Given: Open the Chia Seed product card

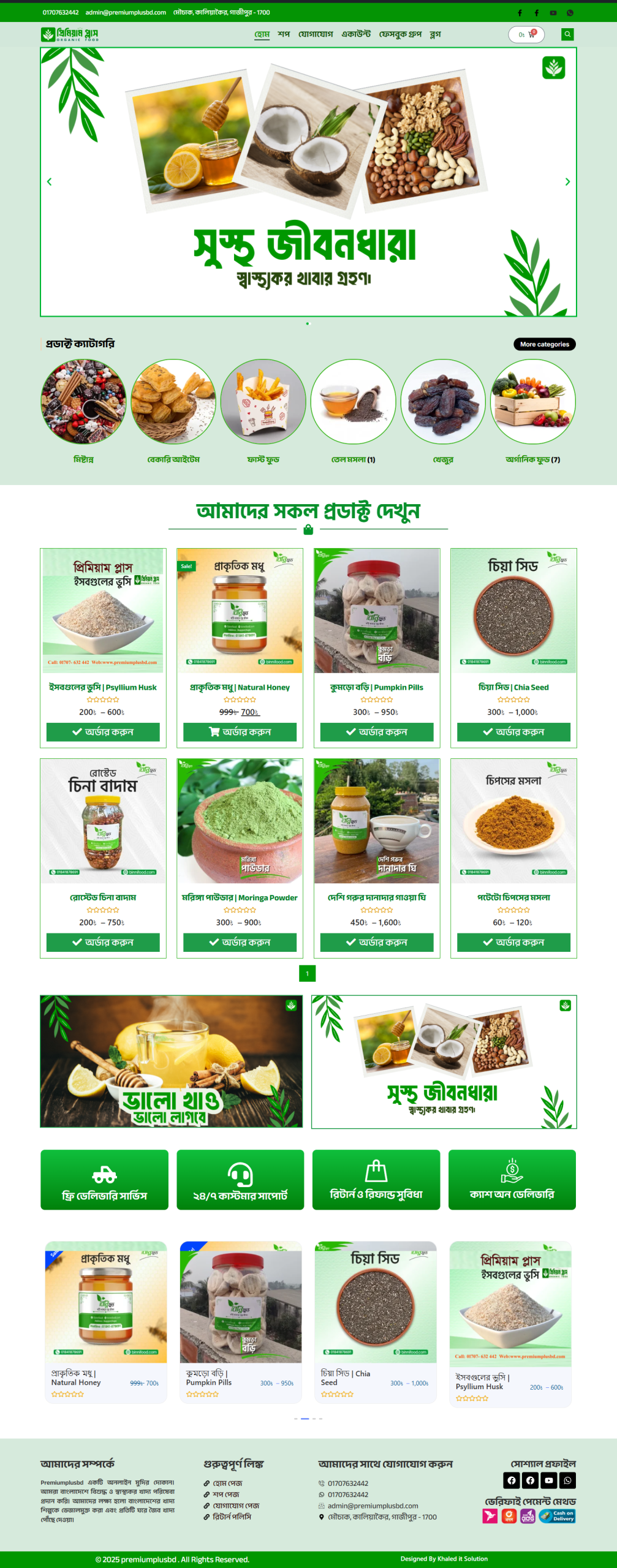Looking at the screenshot, I should point(513,611).
